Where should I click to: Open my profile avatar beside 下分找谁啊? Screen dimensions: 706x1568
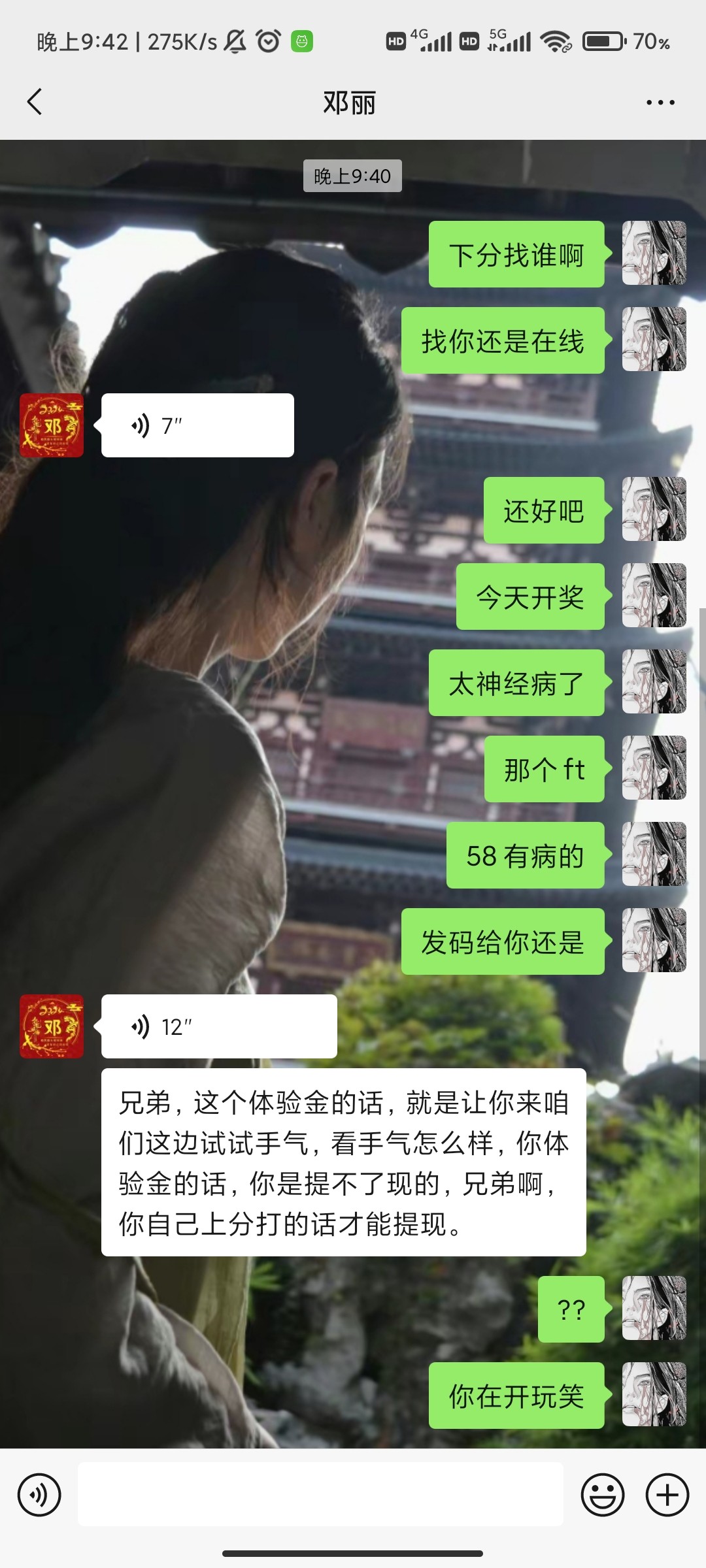point(654,253)
